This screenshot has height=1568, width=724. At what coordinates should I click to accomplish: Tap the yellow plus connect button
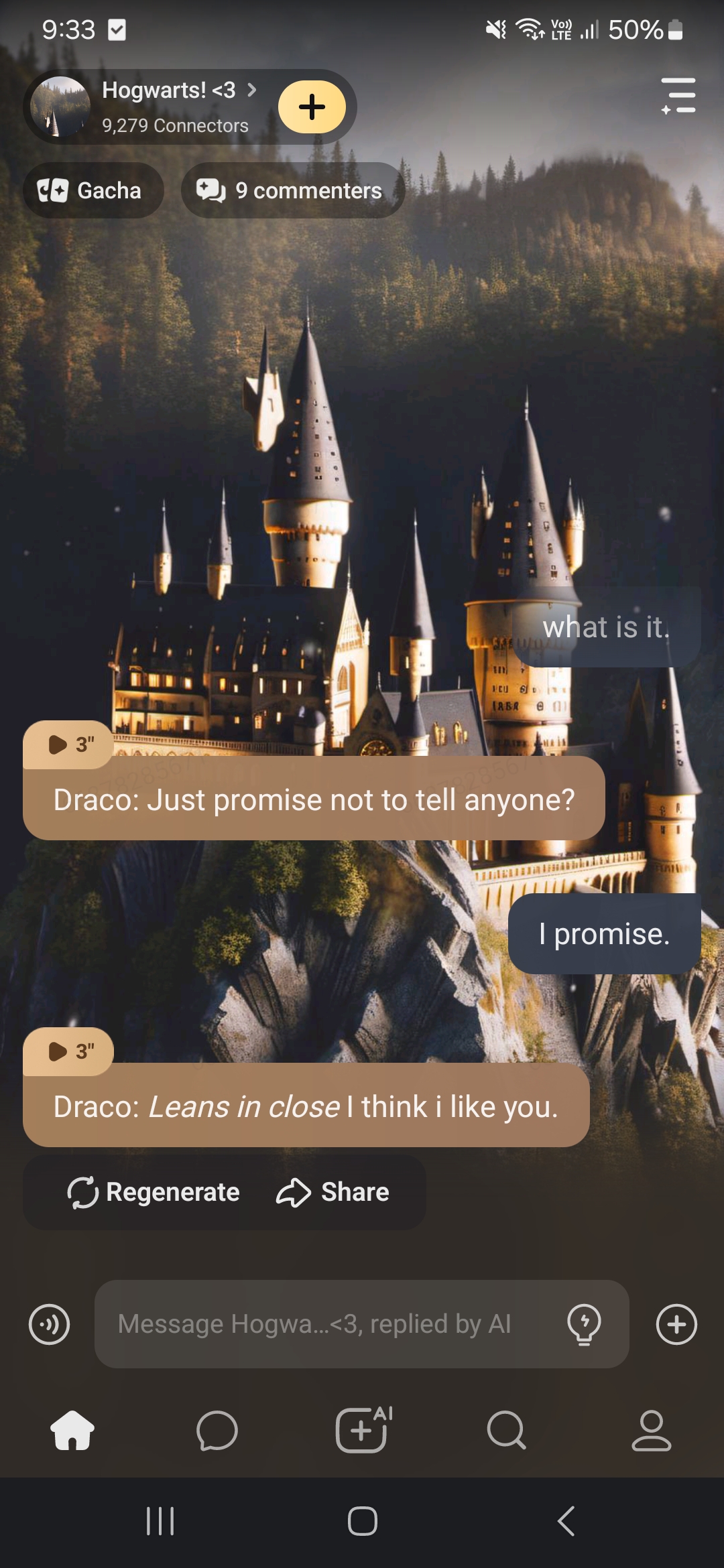pos(312,107)
